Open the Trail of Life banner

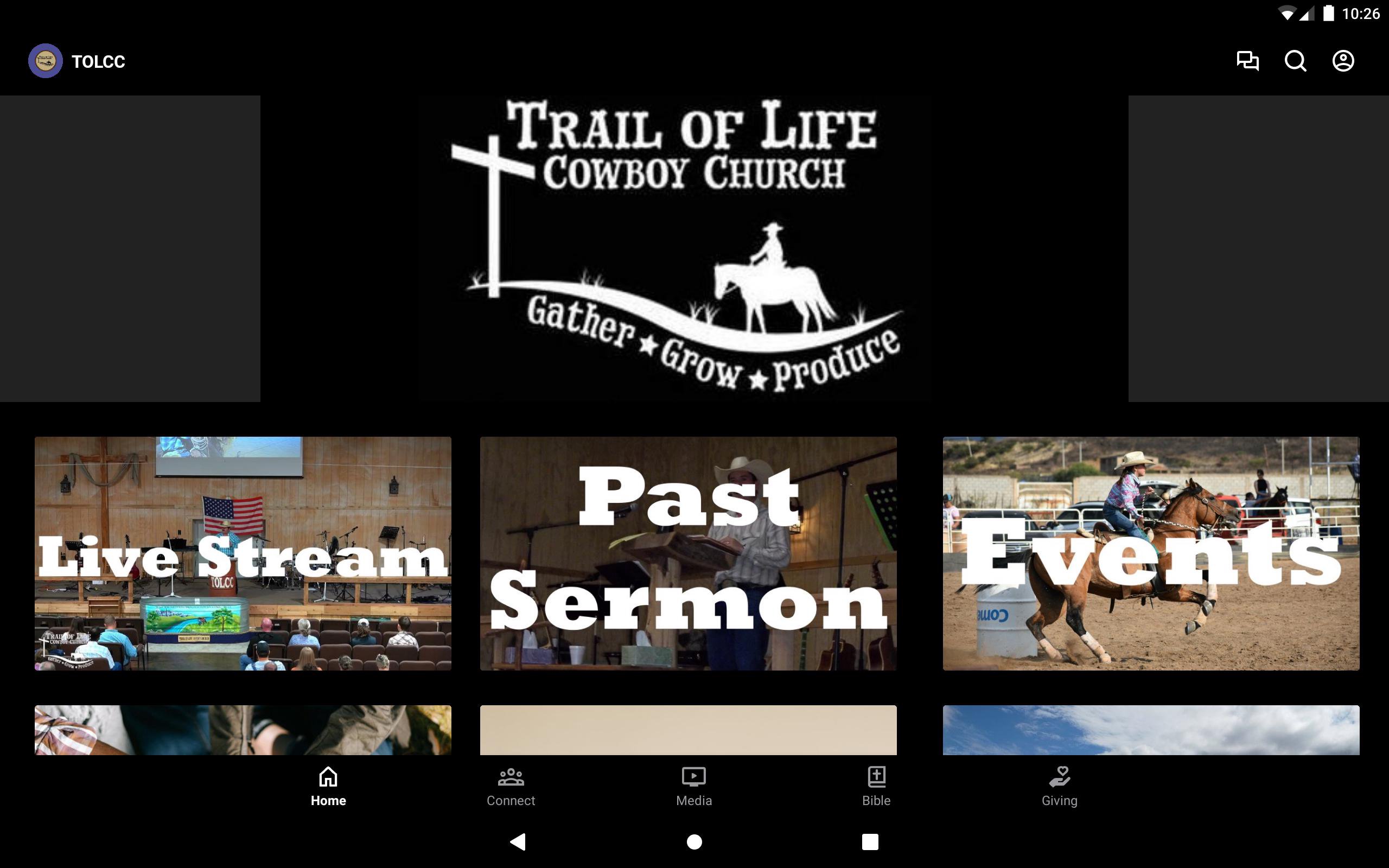[x=694, y=248]
